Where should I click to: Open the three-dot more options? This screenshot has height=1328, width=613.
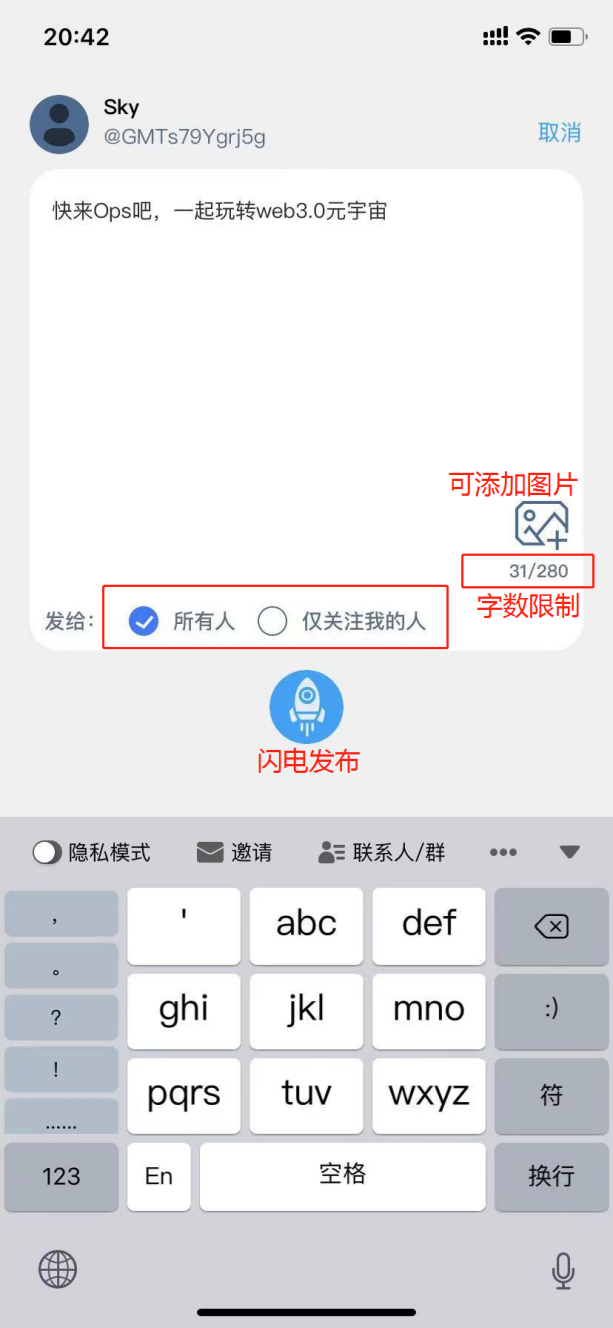(503, 852)
